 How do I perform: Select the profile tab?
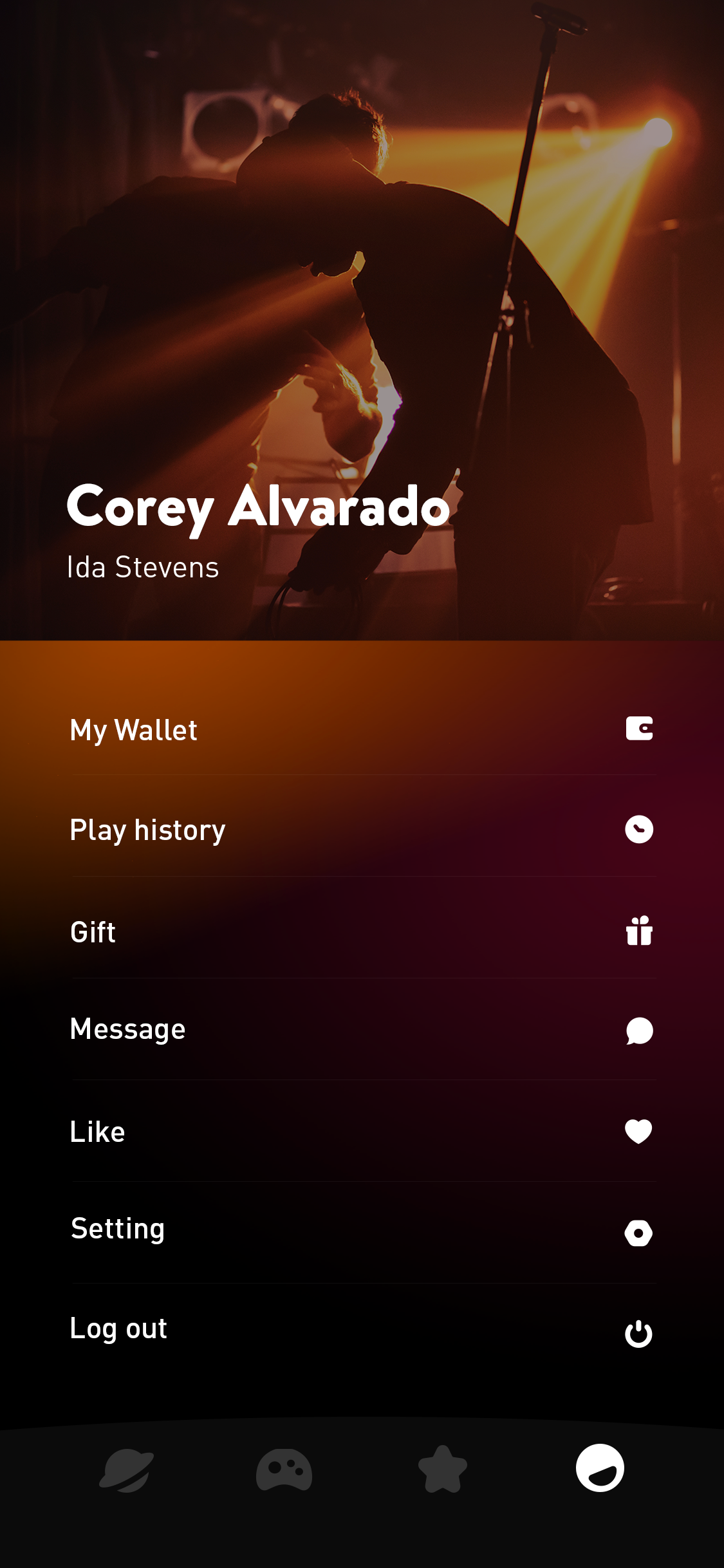pyautogui.click(x=600, y=1468)
